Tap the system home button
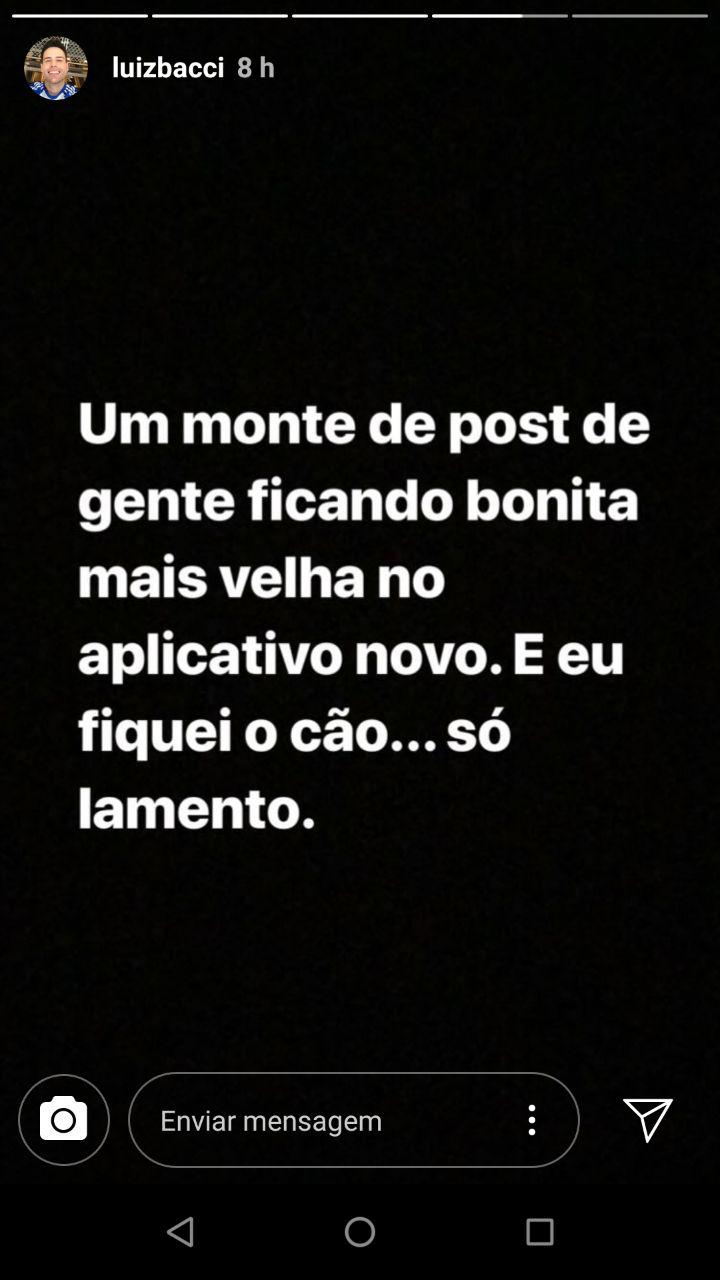Viewport: 720px width, 1280px height. click(x=360, y=1232)
